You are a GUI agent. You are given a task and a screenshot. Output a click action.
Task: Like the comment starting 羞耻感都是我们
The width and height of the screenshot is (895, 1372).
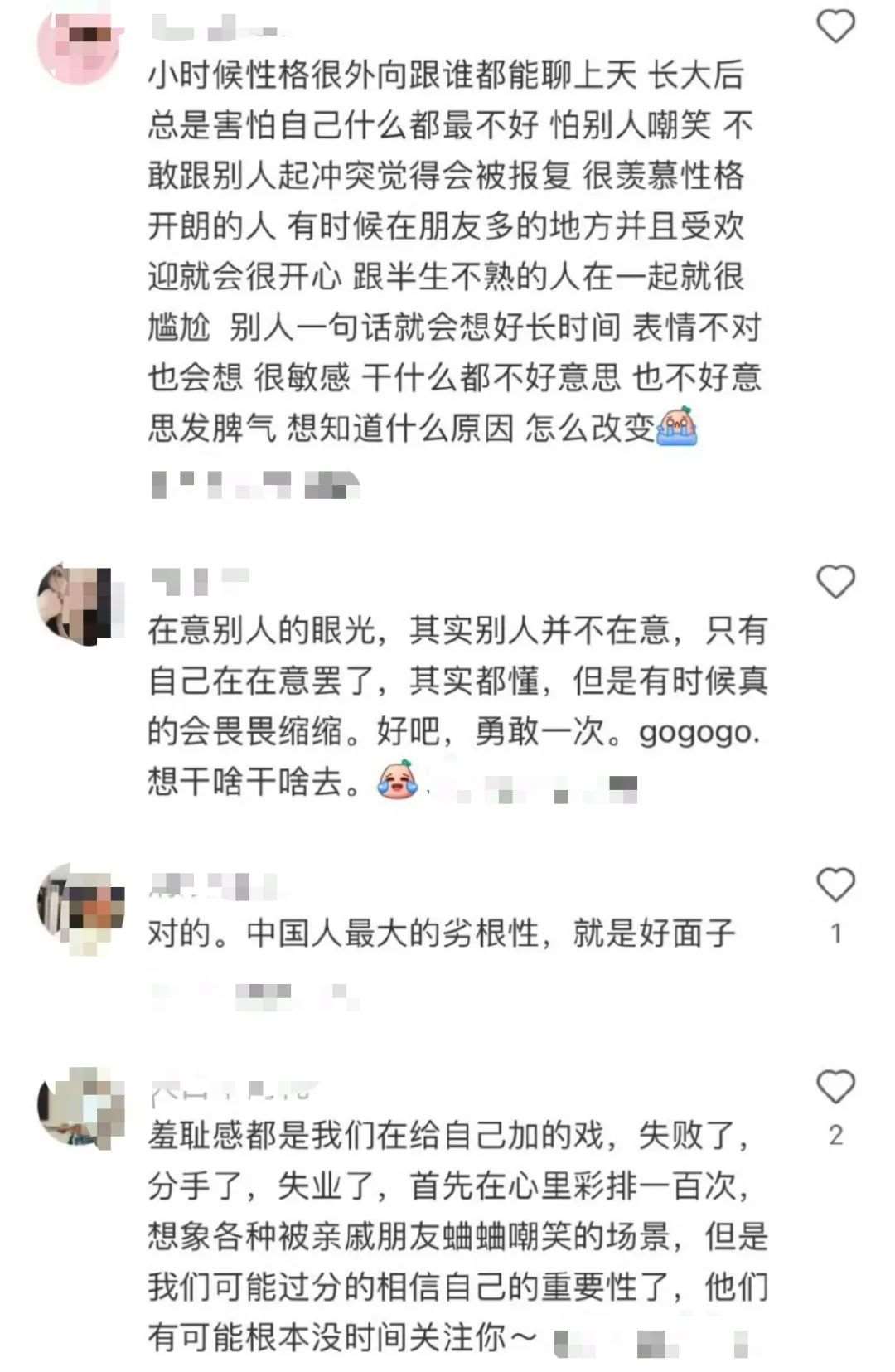835,1087
